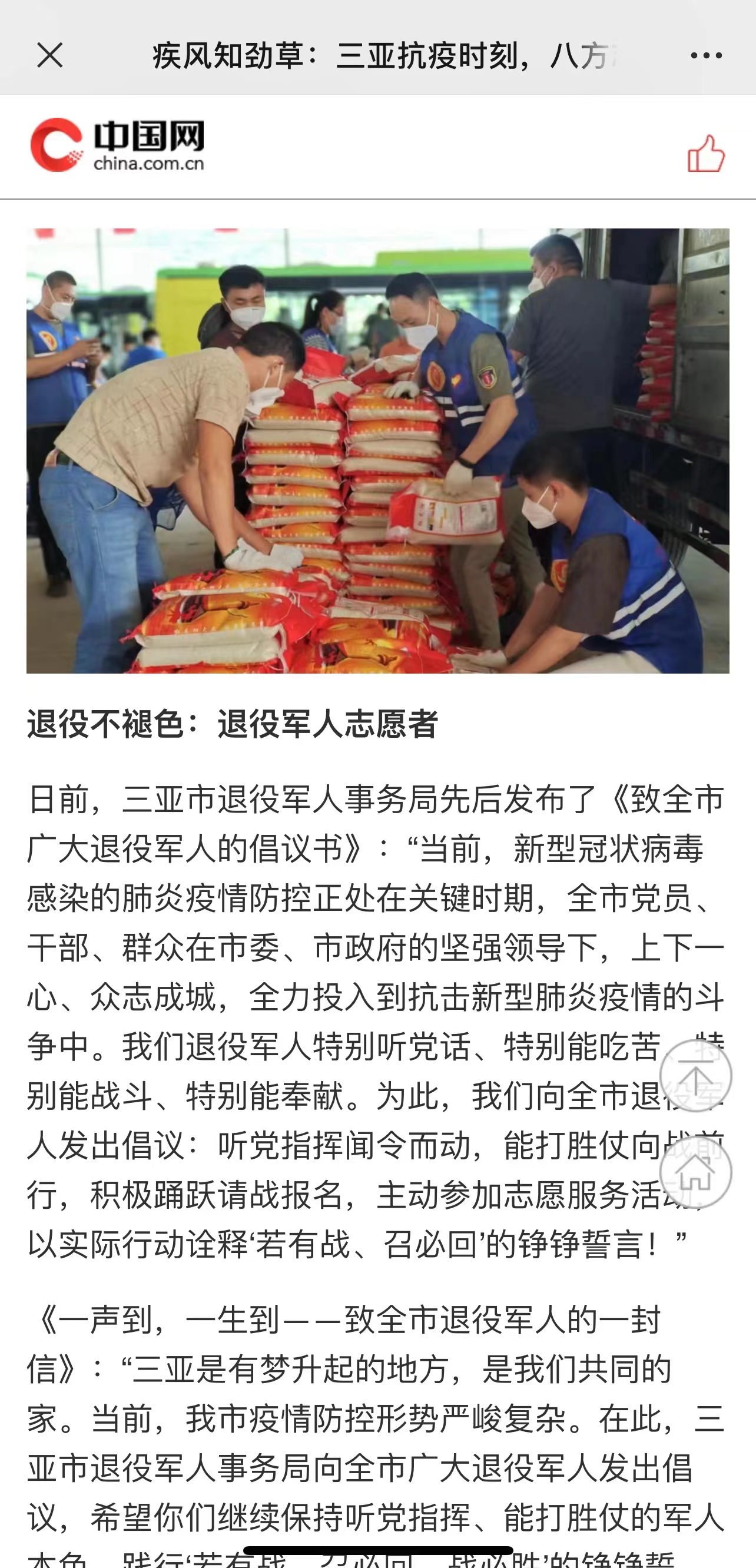View the volunteers photo full screen
The image size is (756, 1568).
[x=377, y=450]
